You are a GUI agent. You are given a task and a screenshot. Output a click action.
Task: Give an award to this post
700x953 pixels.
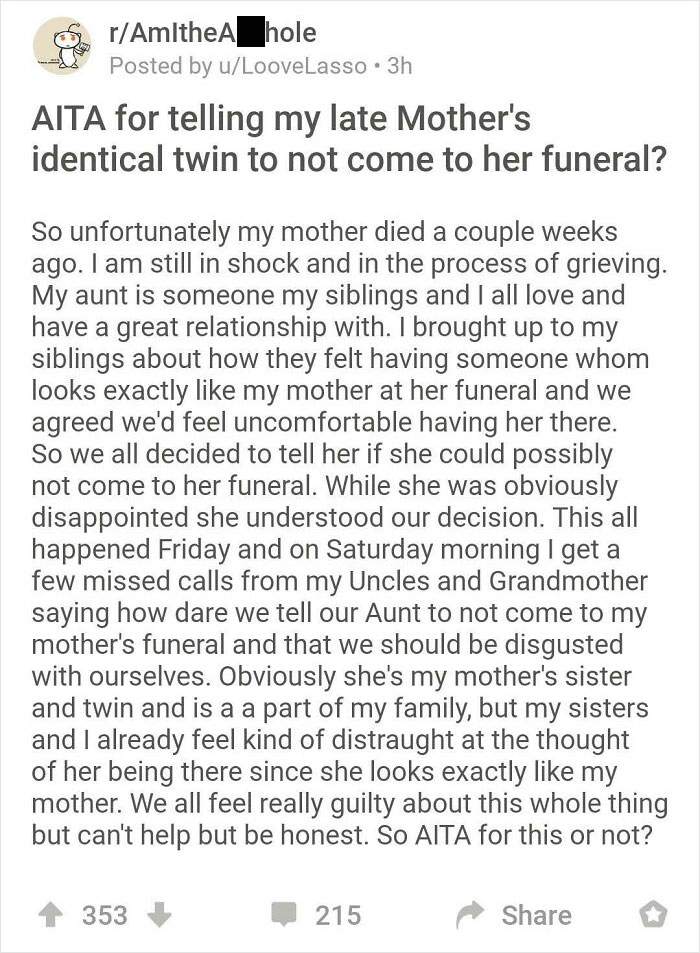click(653, 915)
